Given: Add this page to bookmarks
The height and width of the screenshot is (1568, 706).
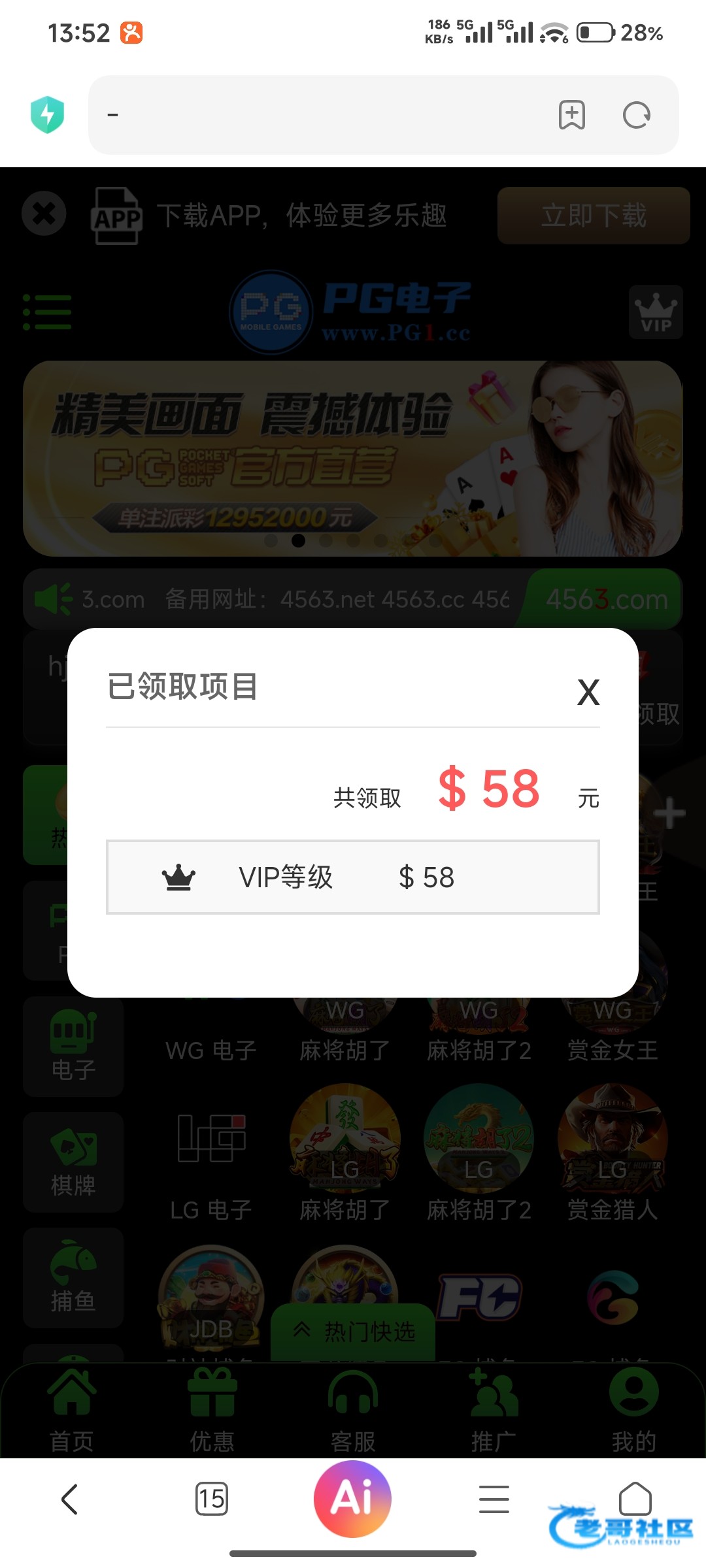Looking at the screenshot, I should coord(572,115).
